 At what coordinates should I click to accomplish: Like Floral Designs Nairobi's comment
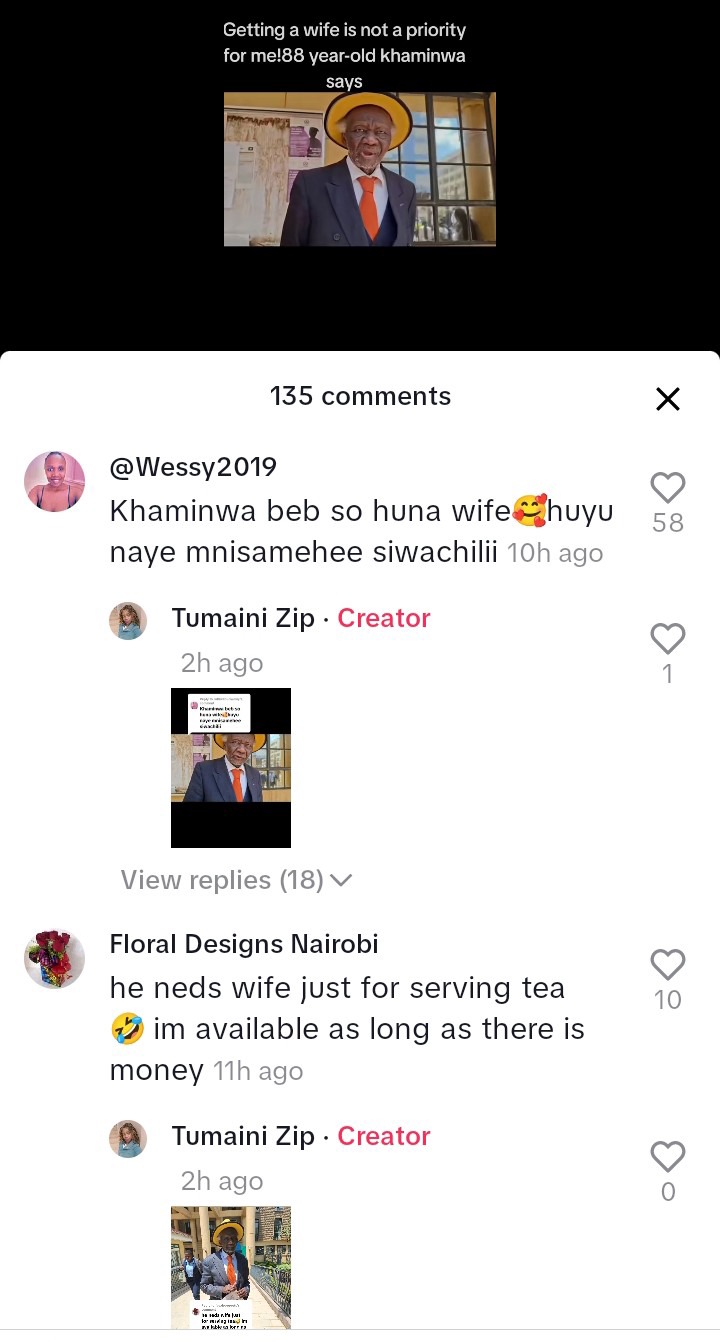pyautogui.click(x=667, y=965)
